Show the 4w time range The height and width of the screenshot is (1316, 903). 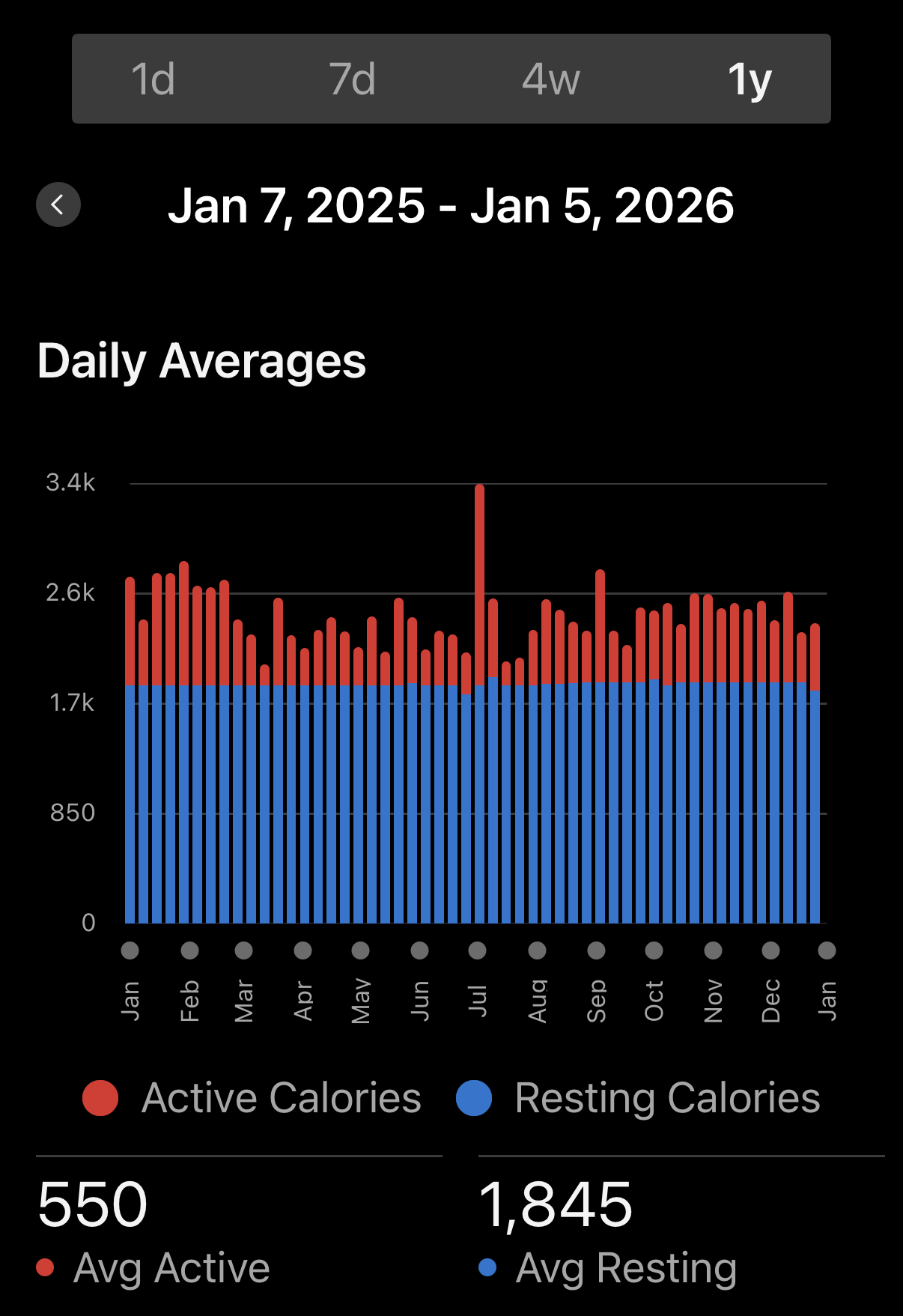(551, 79)
